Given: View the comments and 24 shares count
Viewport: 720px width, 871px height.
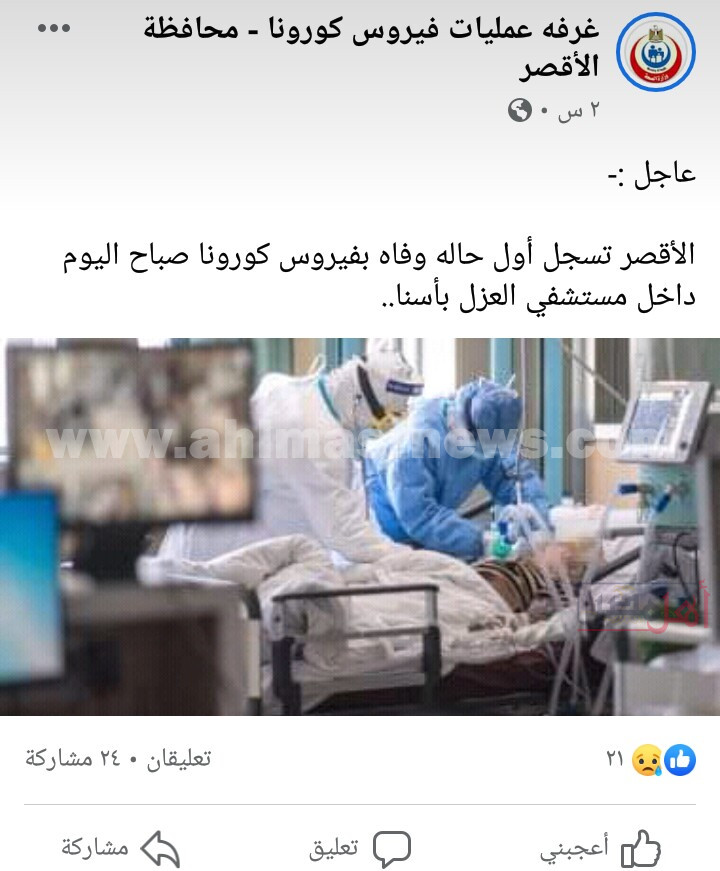Looking at the screenshot, I should point(118,759).
